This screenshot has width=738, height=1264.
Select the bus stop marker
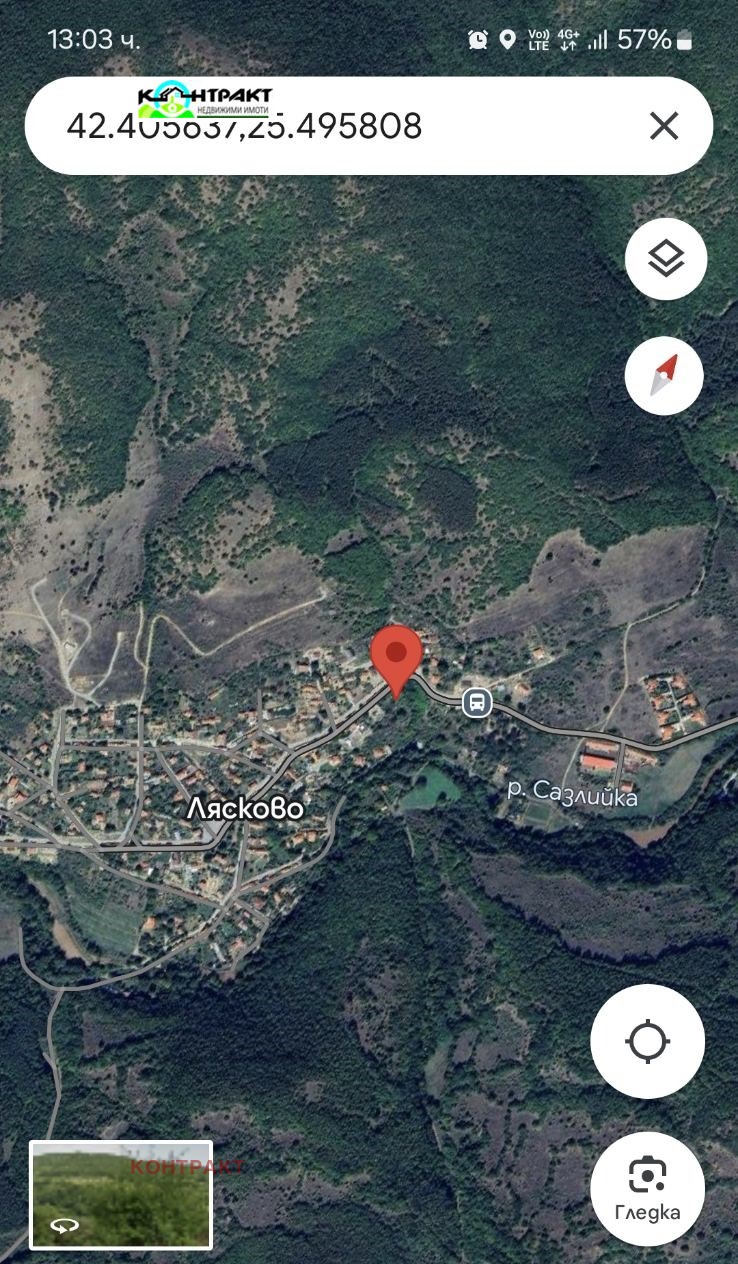(478, 702)
